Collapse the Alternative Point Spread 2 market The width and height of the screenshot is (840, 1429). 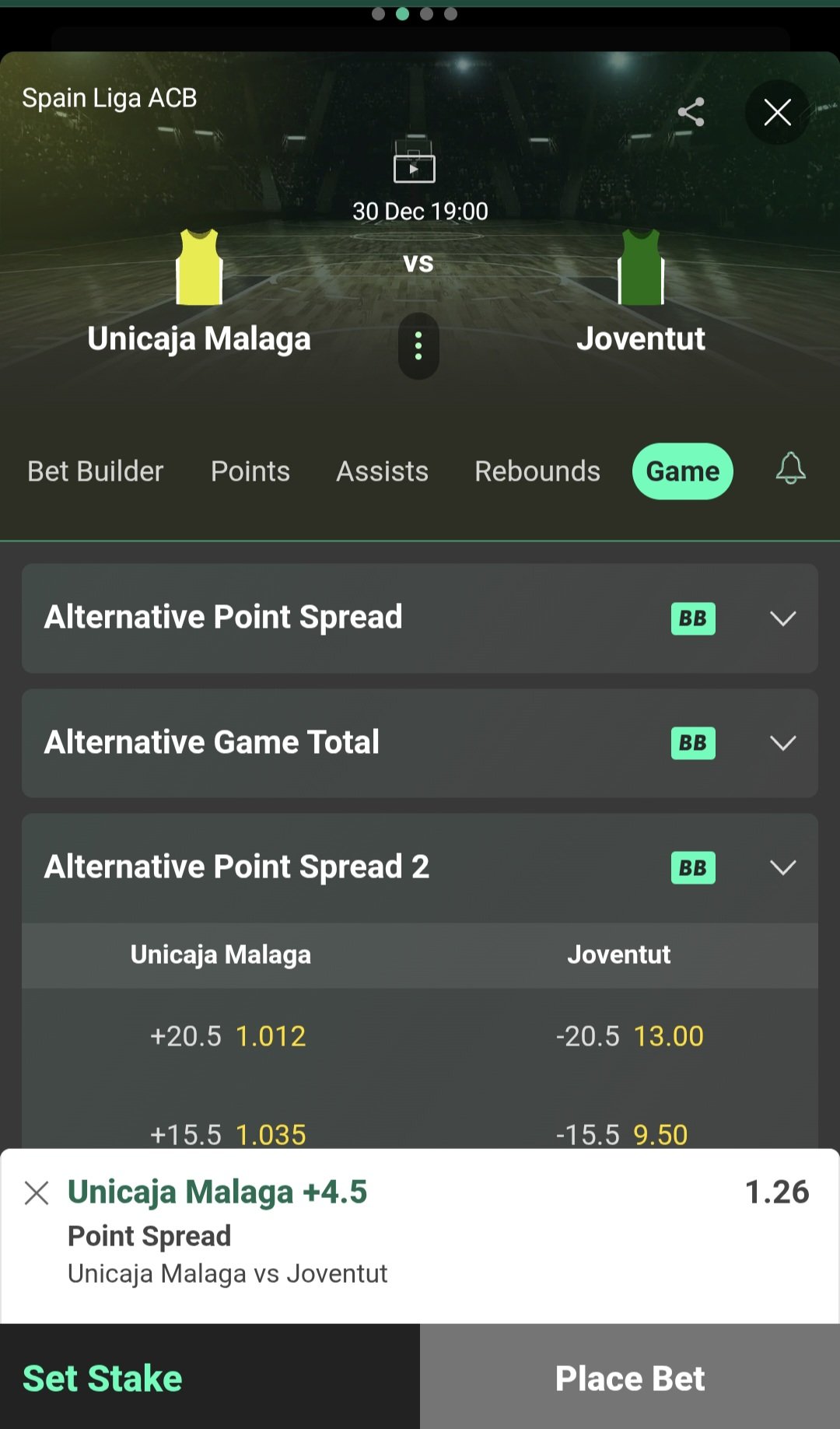point(782,867)
